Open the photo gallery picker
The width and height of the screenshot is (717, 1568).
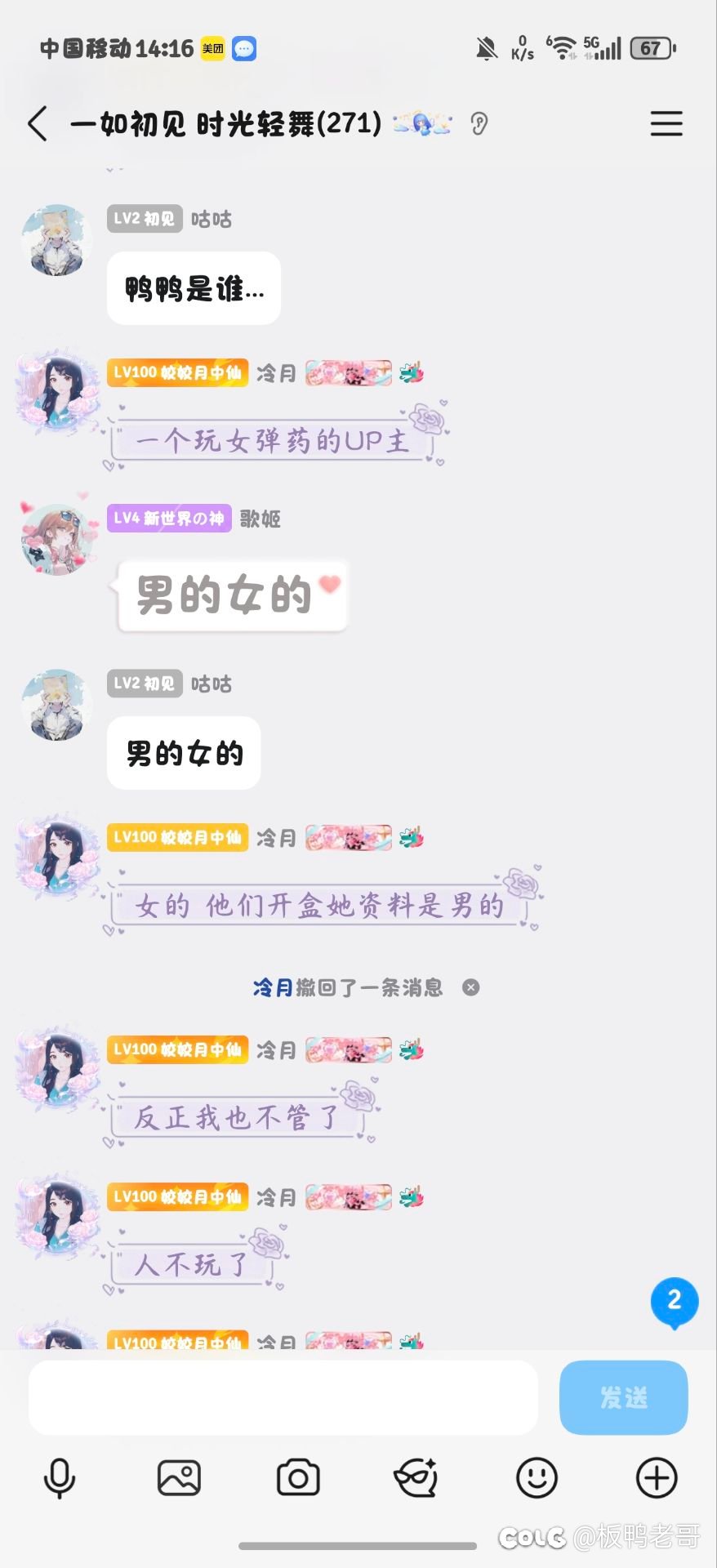pos(179,1478)
